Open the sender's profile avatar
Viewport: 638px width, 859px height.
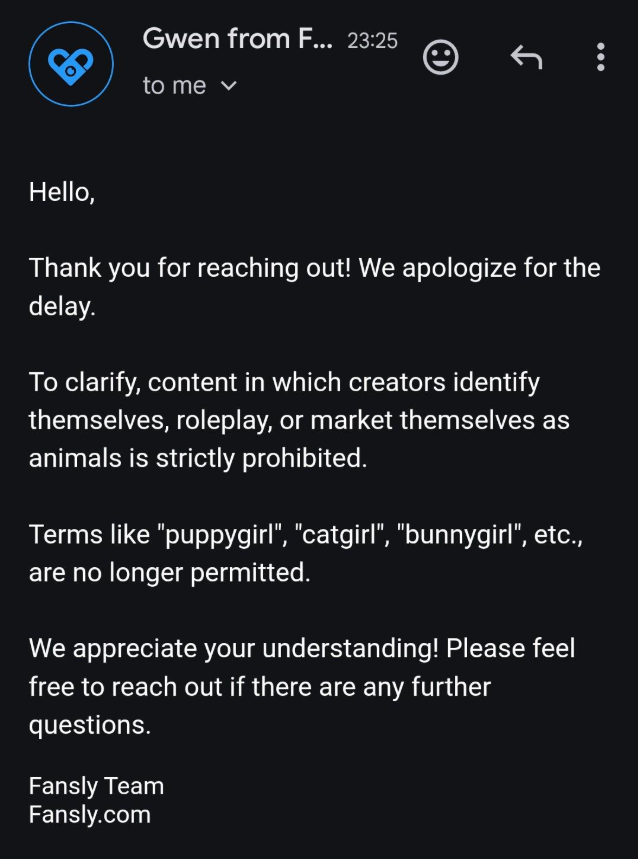70,63
